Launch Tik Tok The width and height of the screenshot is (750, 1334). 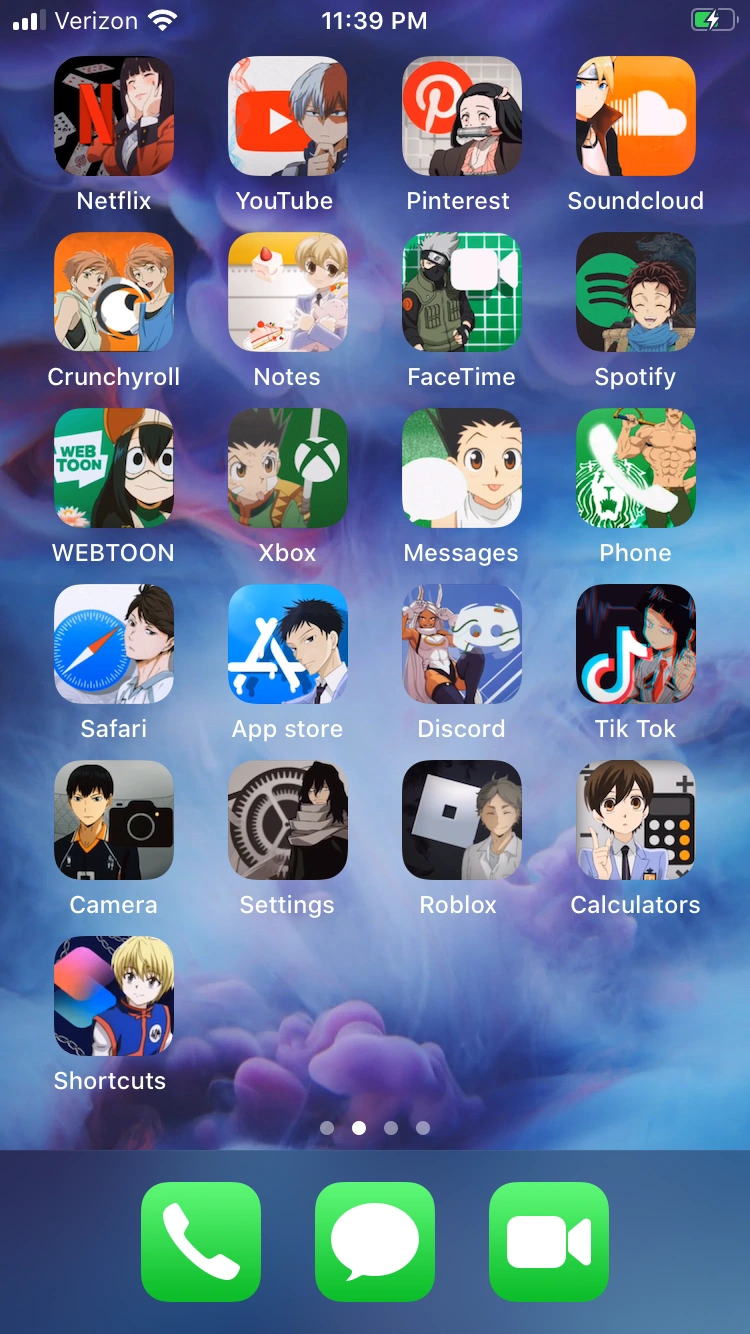[635, 643]
